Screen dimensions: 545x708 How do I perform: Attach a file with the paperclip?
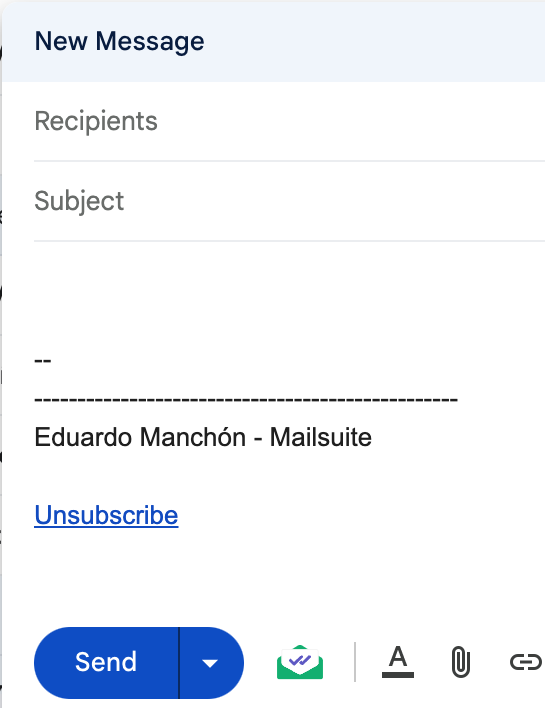click(x=461, y=662)
